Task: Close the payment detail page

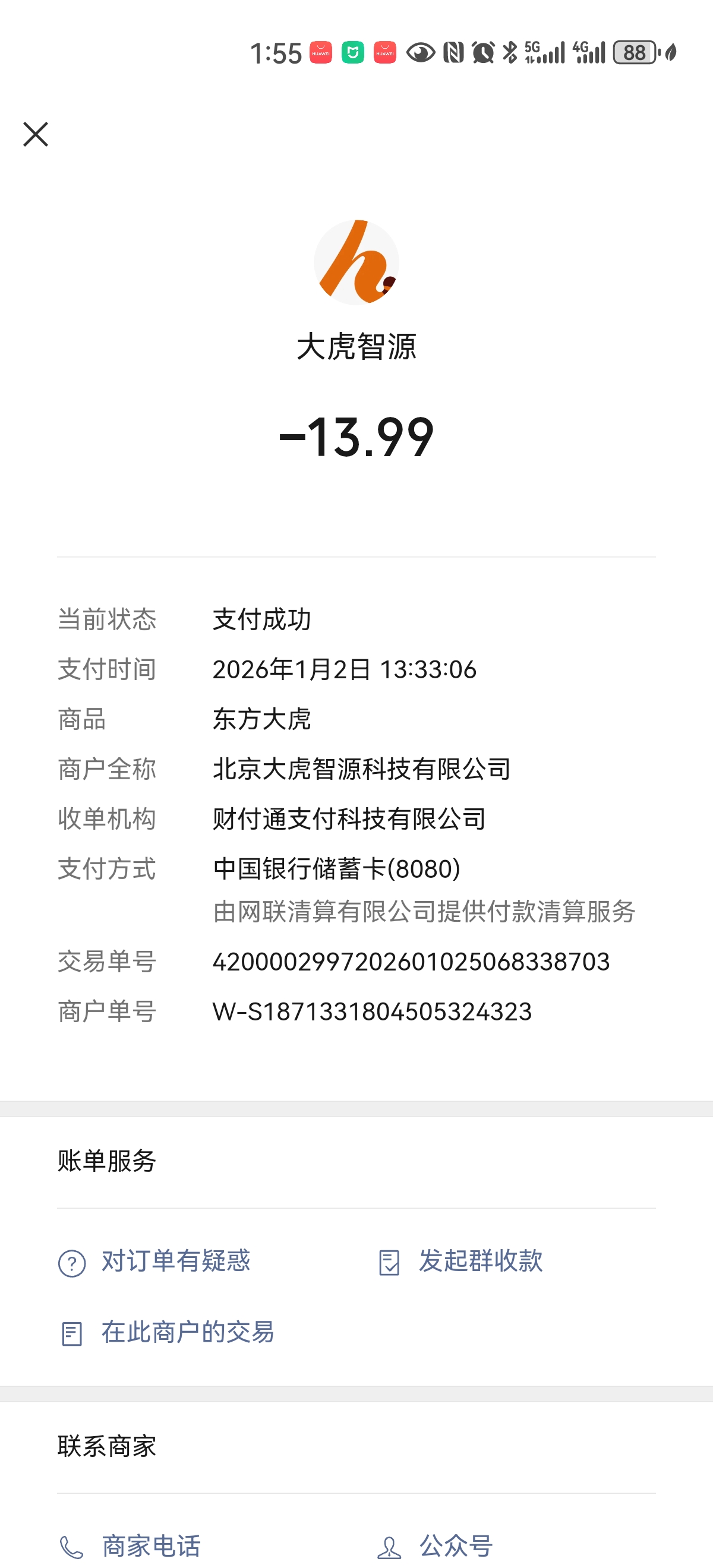Action: pyautogui.click(x=35, y=134)
